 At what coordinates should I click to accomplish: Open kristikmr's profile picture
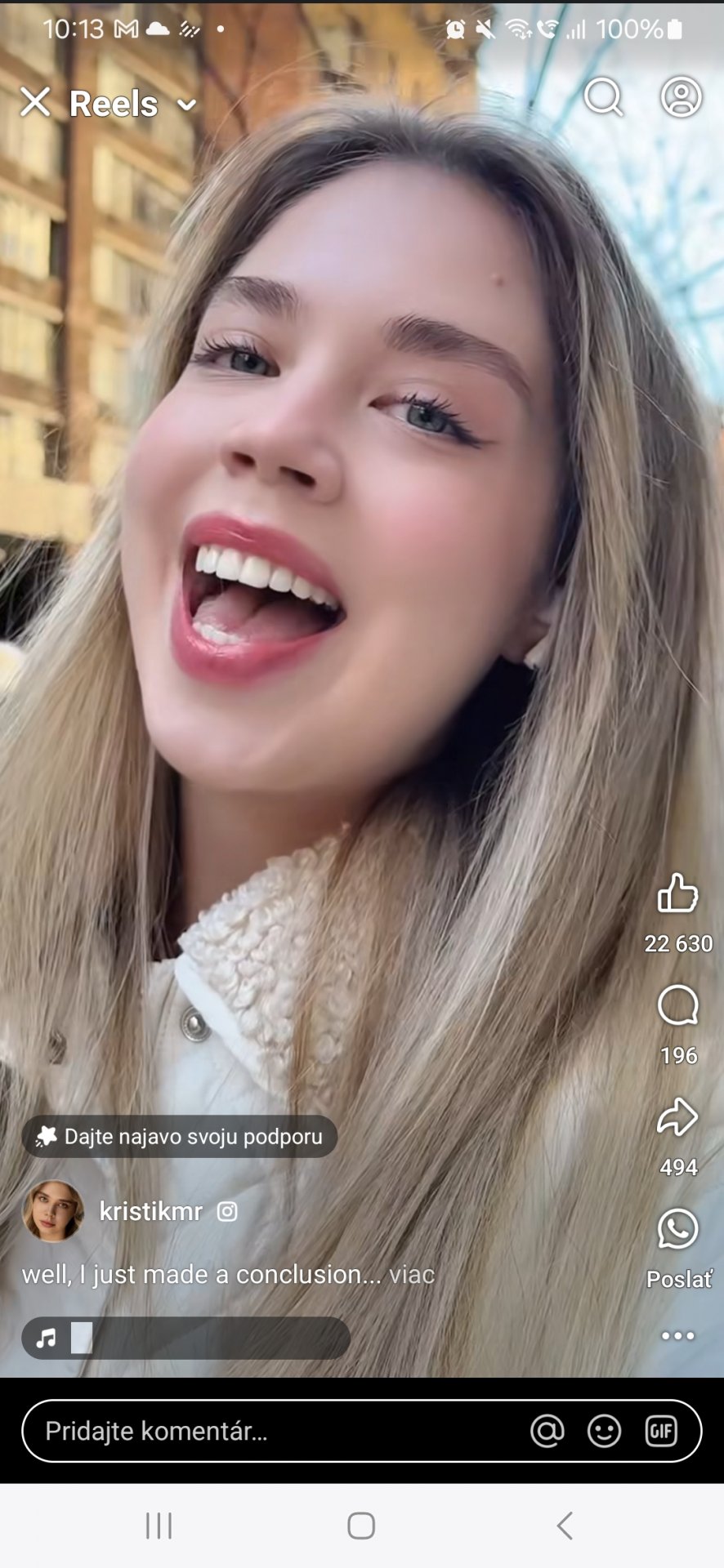(x=53, y=1211)
